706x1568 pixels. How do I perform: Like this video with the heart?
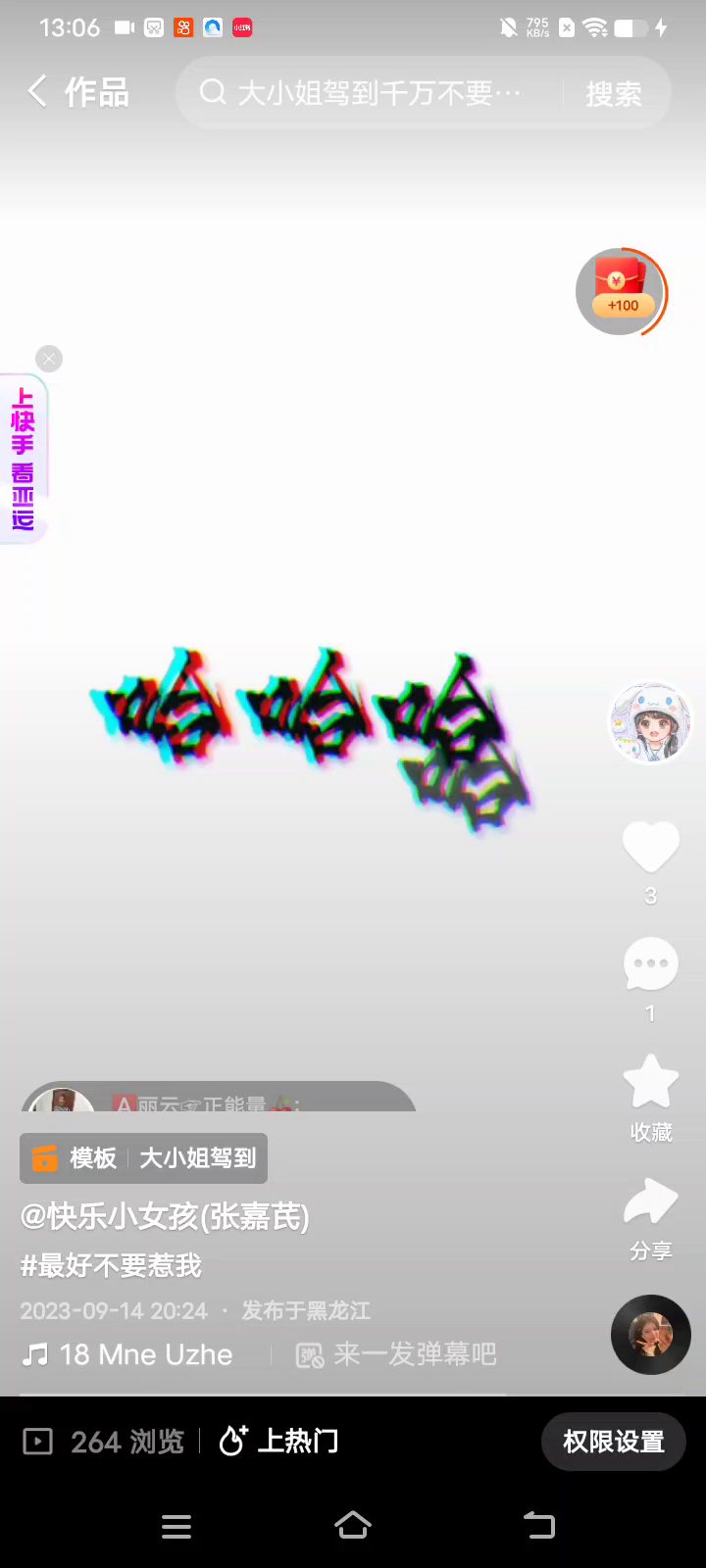pyautogui.click(x=650, y=847)
